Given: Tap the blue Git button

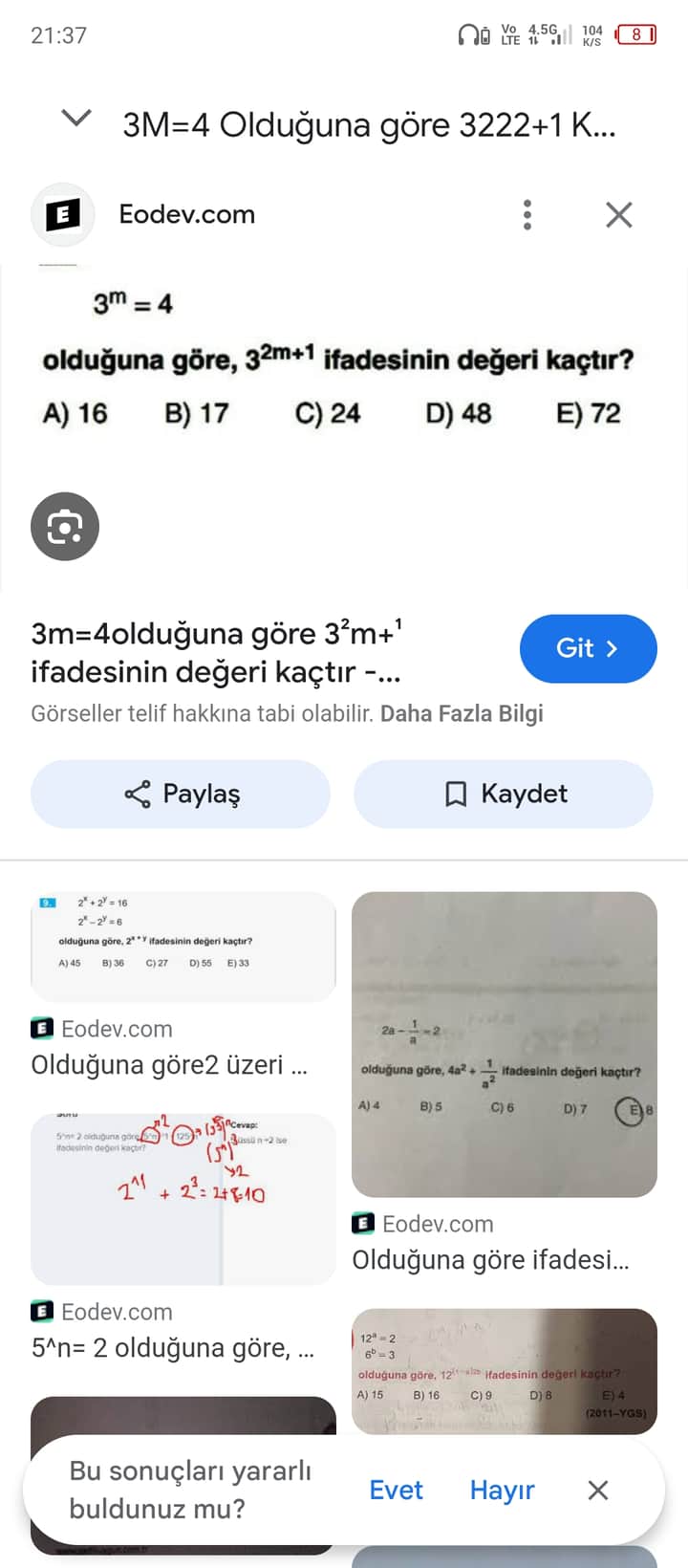Looking at the screenshot, I should 588,648.
